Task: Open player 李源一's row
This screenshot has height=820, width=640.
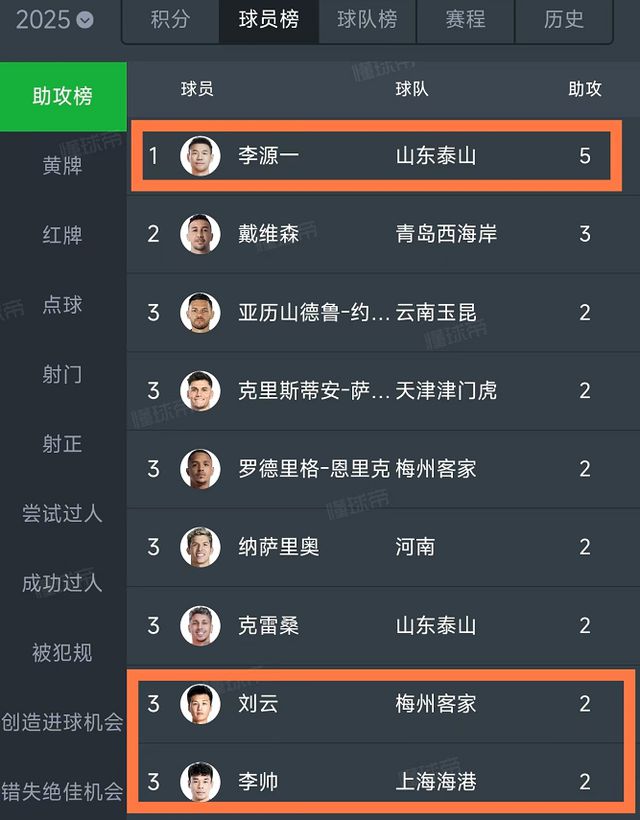Action: 268,157
